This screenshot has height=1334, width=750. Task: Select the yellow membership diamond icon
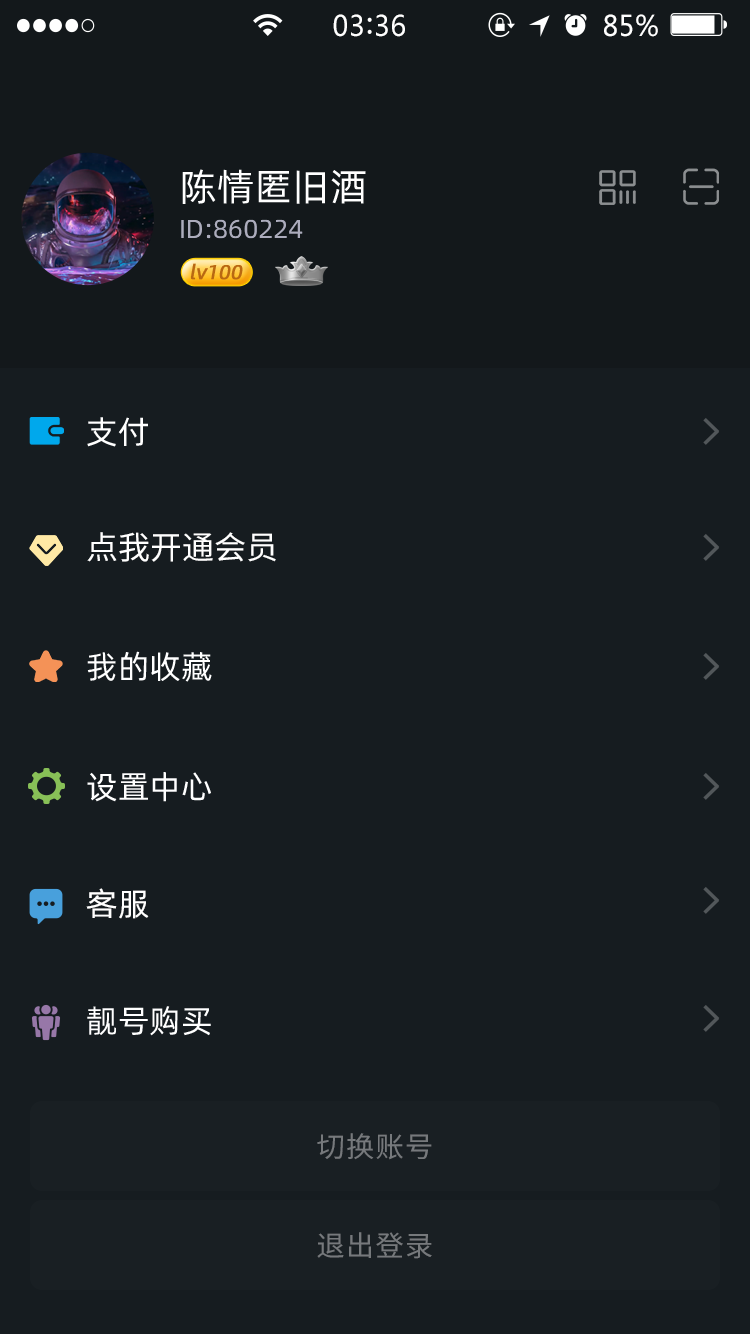[x=46, y=548]
